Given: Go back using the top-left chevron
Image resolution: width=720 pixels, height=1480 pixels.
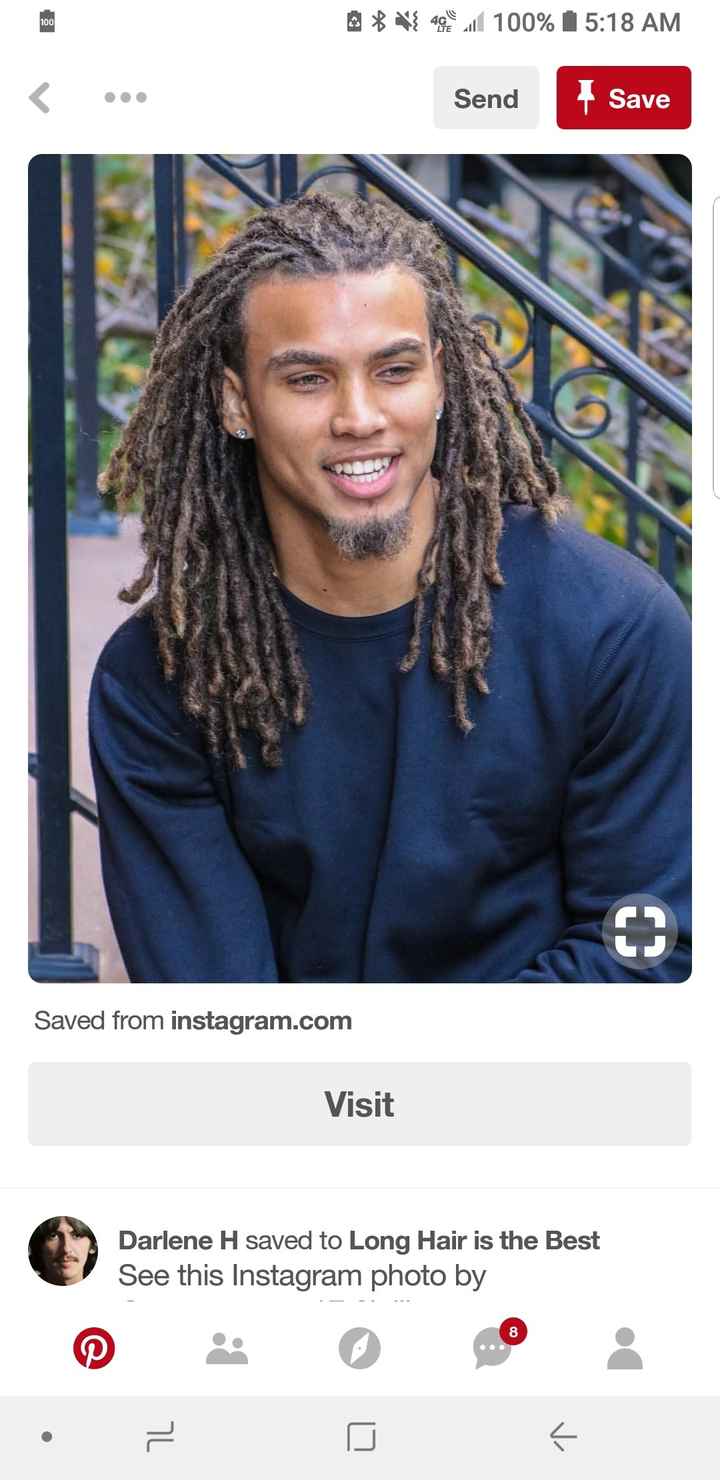Looking at the screenshot, I should (40, 97).
